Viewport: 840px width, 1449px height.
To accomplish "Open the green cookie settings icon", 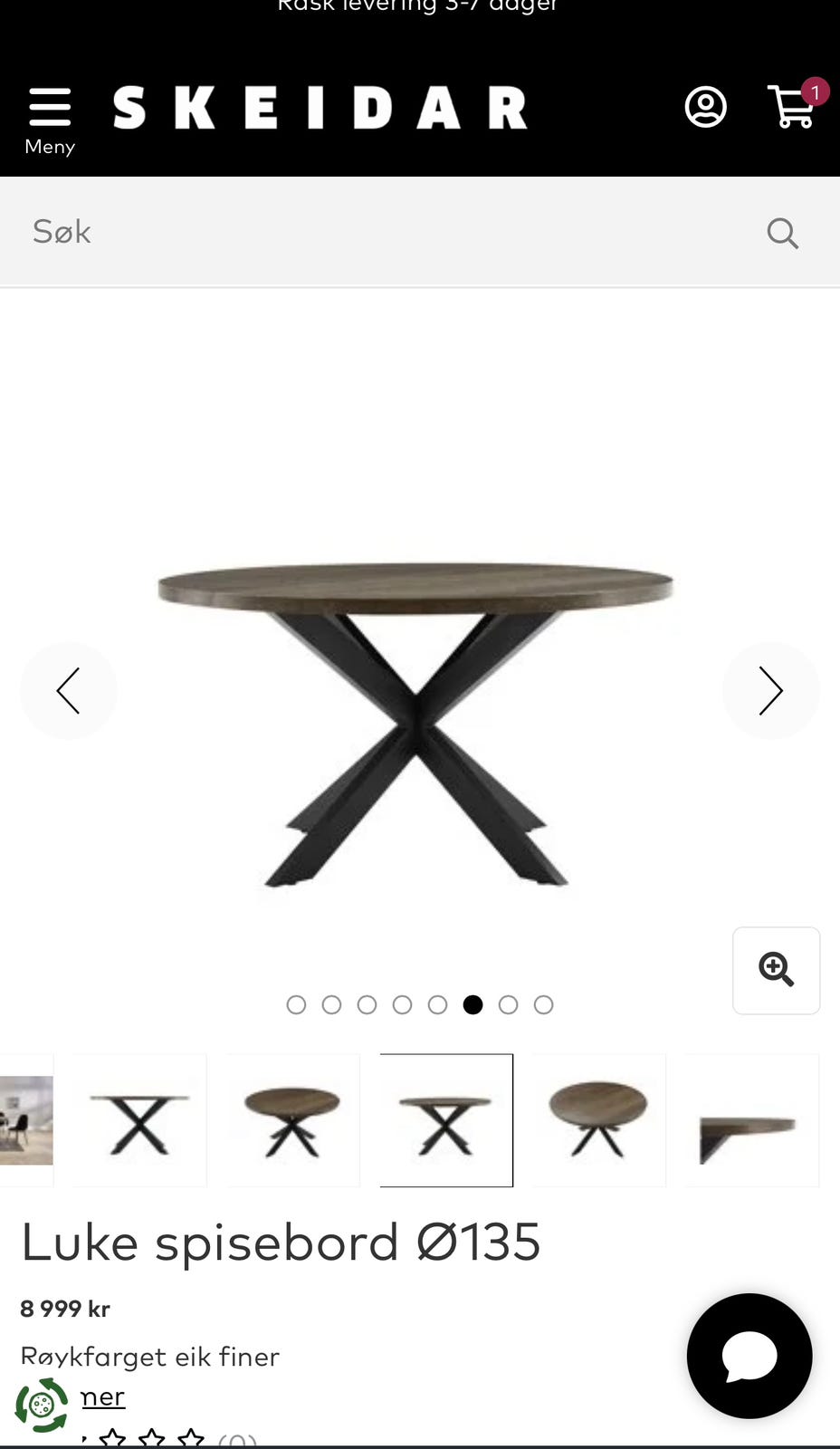I will tap(42, 1405).
